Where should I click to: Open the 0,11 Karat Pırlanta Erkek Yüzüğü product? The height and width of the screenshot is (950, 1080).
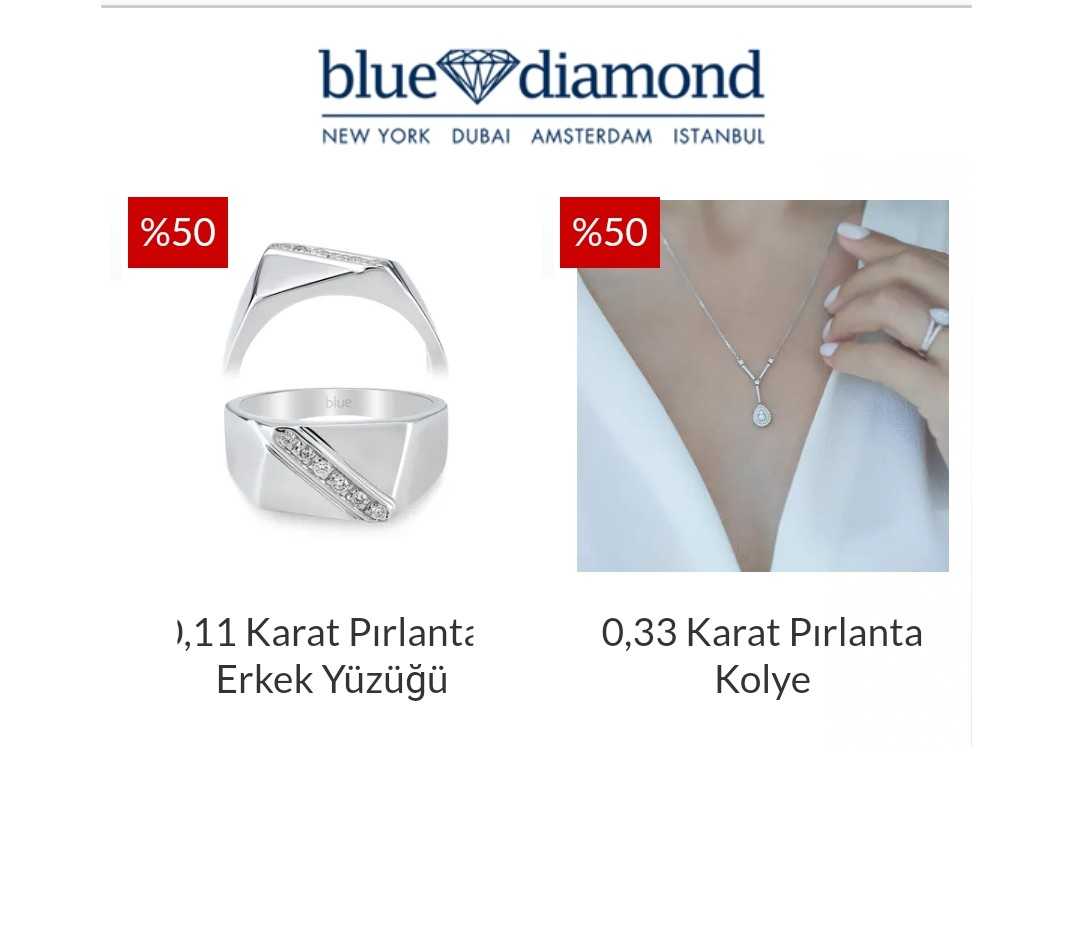pos(331,656)
